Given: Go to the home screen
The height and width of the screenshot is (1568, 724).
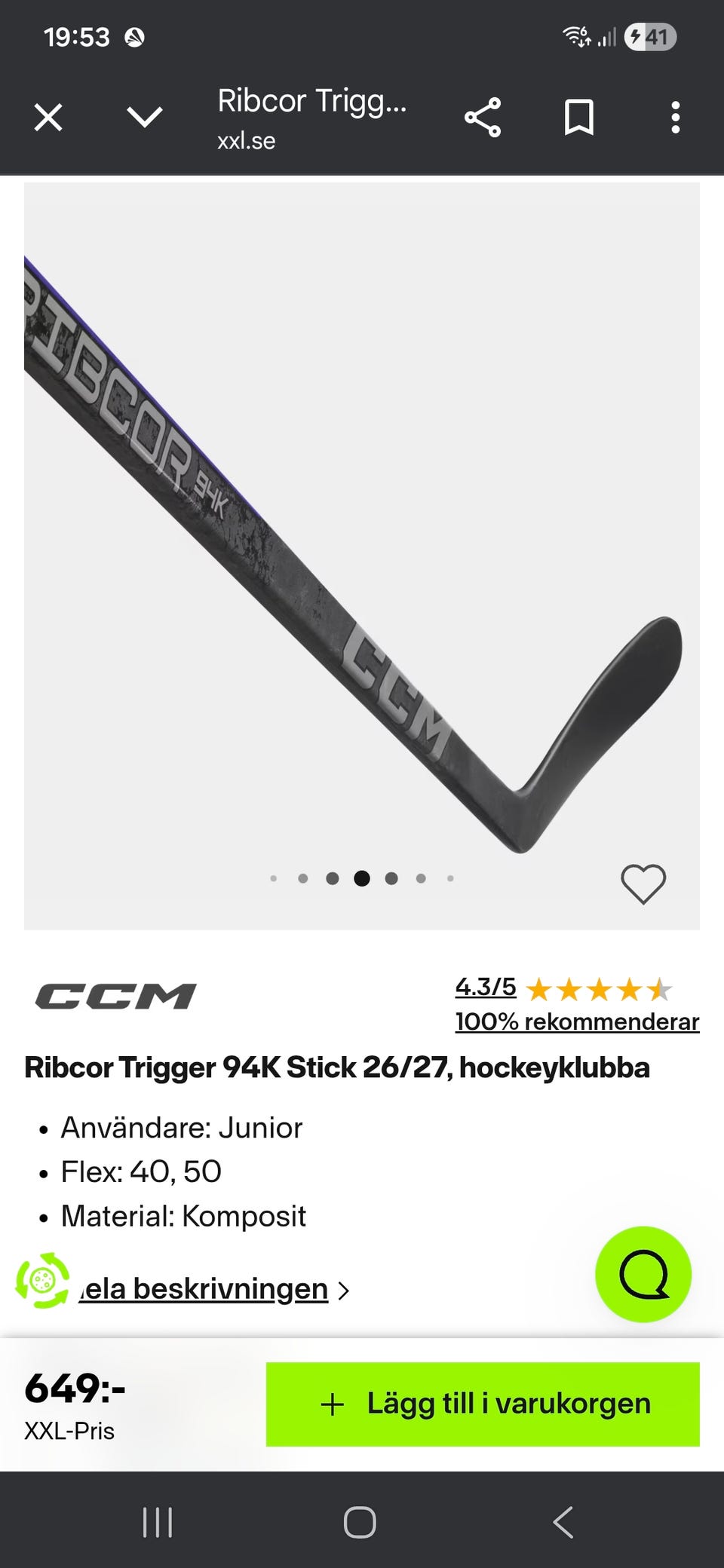Looking at the screenshot, I should click(360, 1521).
